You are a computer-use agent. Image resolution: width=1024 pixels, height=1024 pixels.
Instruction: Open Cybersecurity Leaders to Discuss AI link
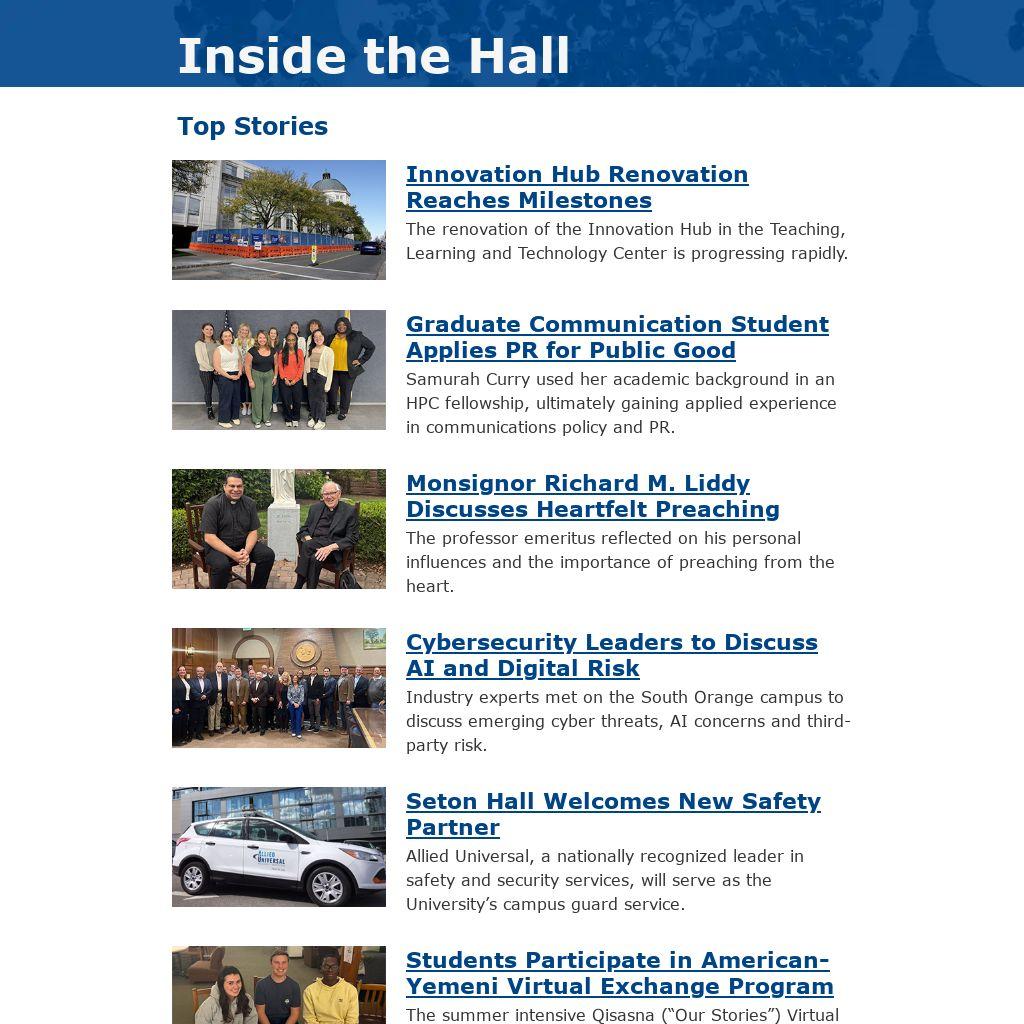pos(611,655)
